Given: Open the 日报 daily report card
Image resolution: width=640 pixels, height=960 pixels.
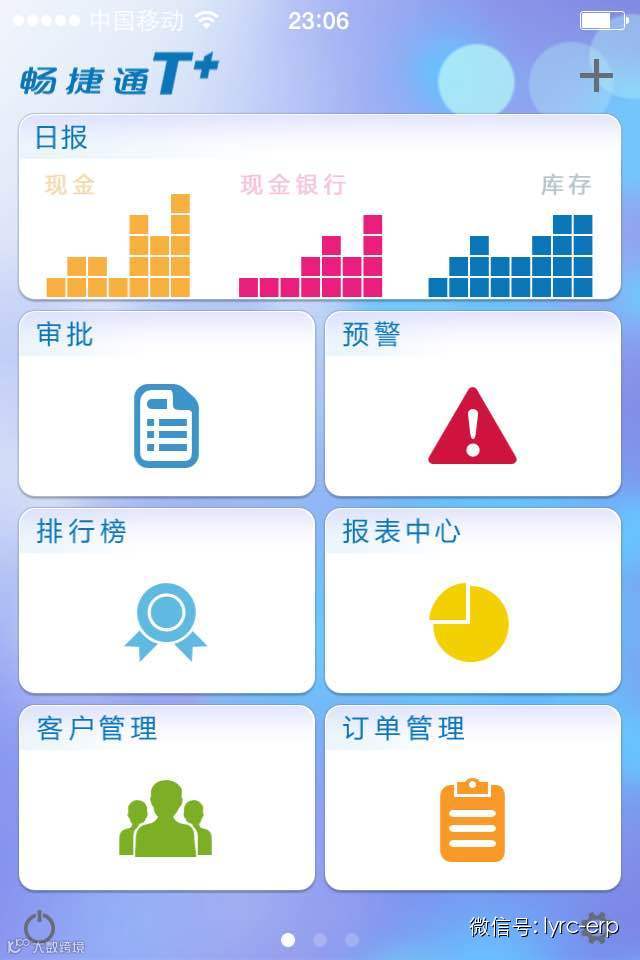Looking at the screenshot, I should (x=320, y=207).
